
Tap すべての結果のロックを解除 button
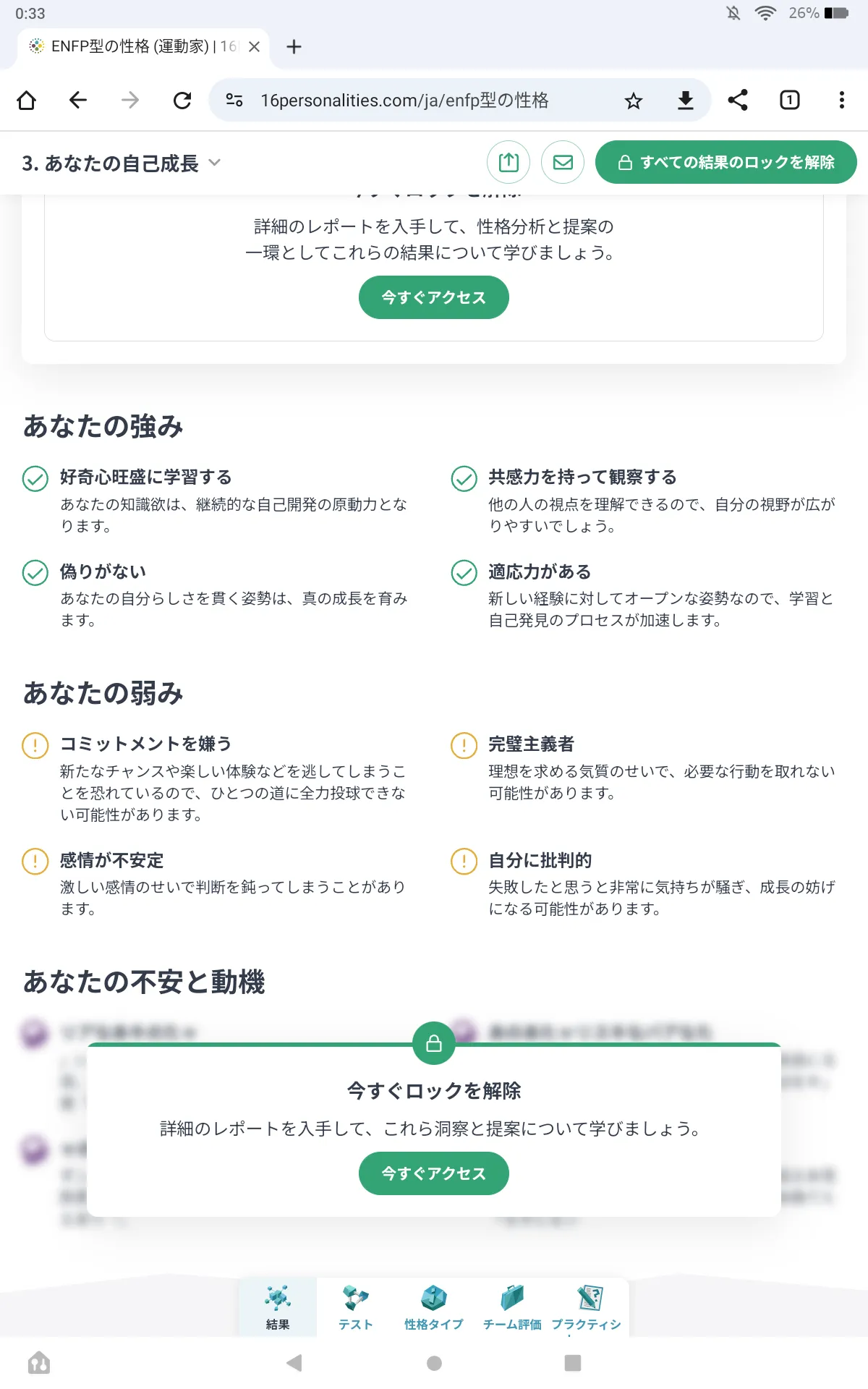coord(726,162)
